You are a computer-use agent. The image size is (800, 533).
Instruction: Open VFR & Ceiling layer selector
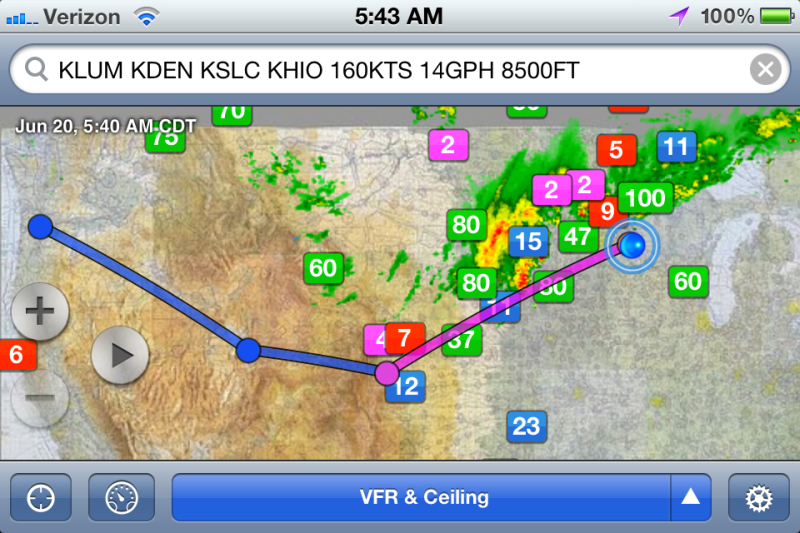[x=424, y=497]
